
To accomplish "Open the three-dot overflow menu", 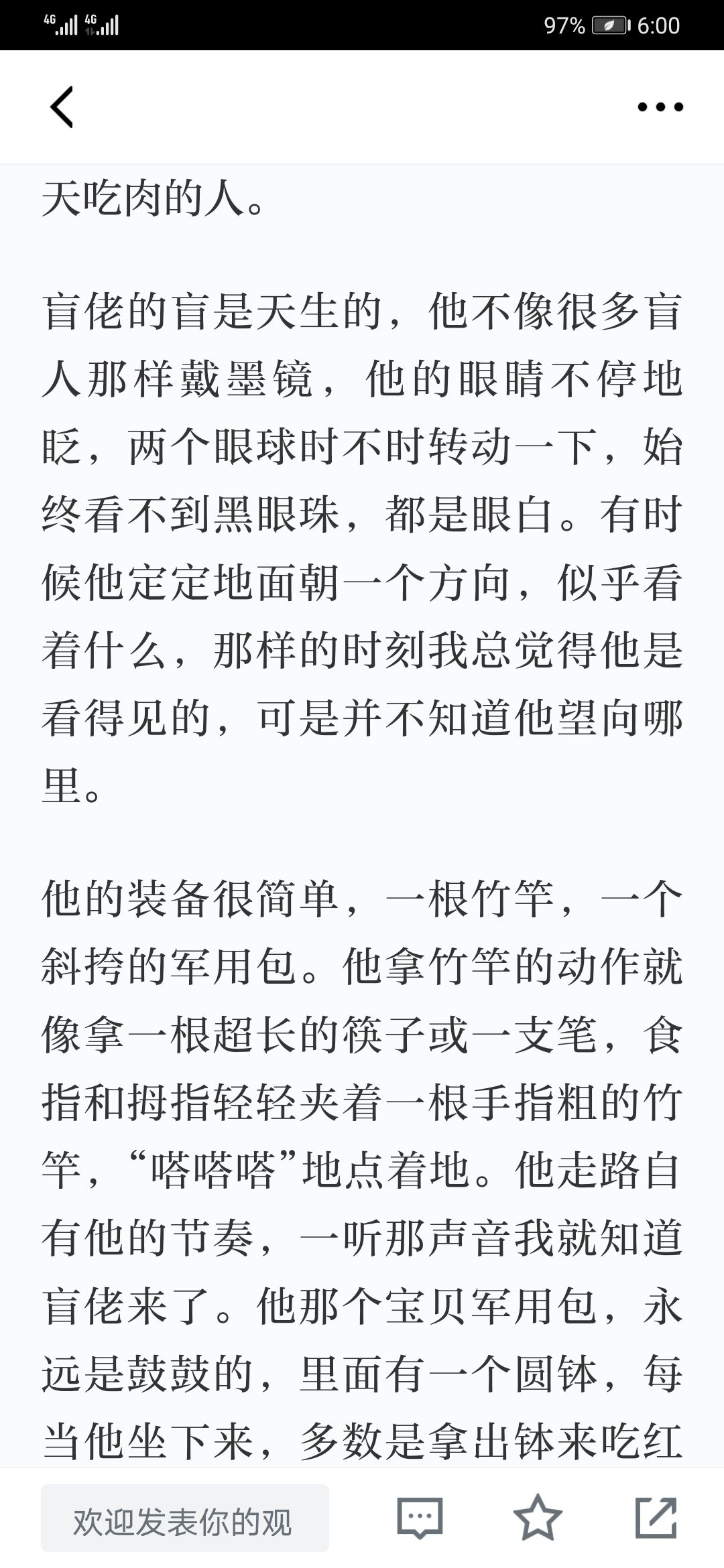I will [x=660, y=107].
